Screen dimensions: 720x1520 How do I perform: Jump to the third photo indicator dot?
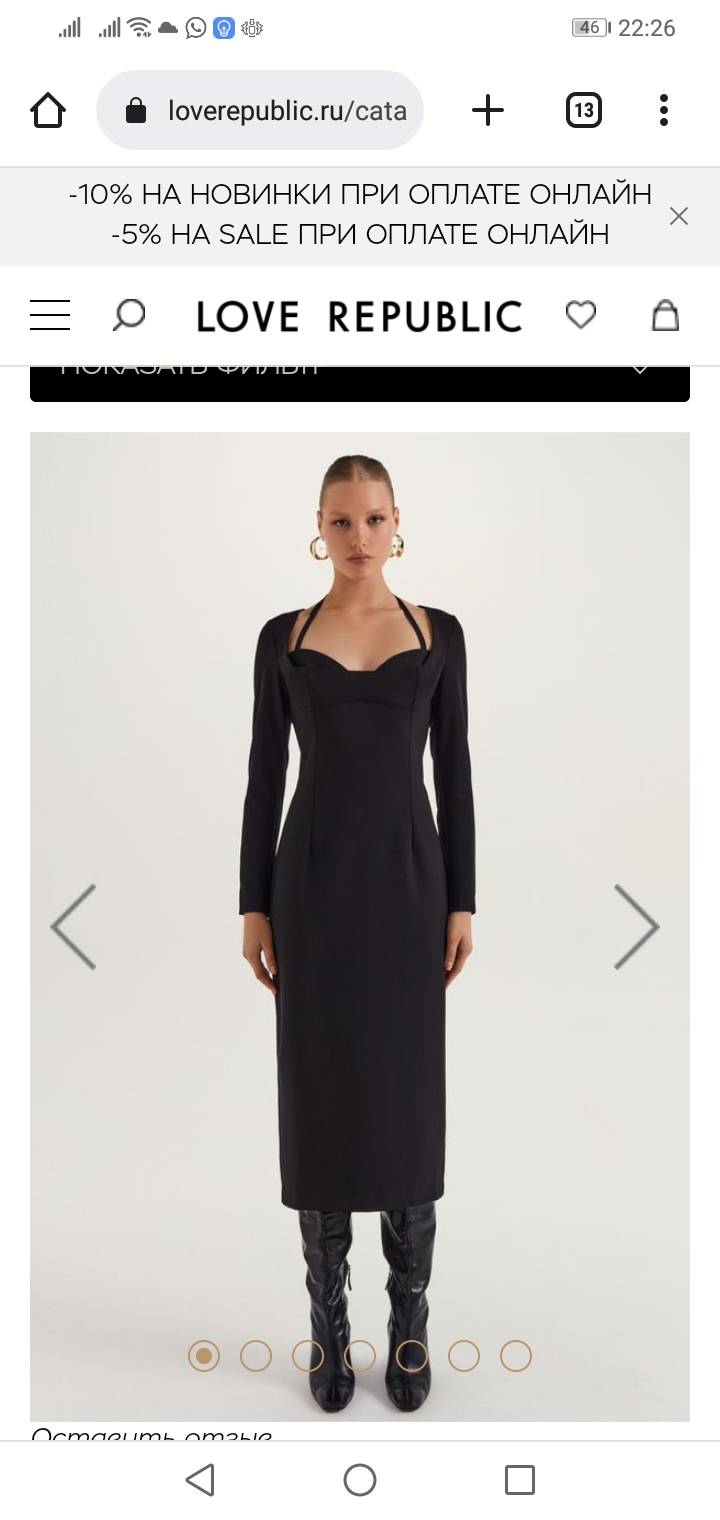coord(308,1356)
